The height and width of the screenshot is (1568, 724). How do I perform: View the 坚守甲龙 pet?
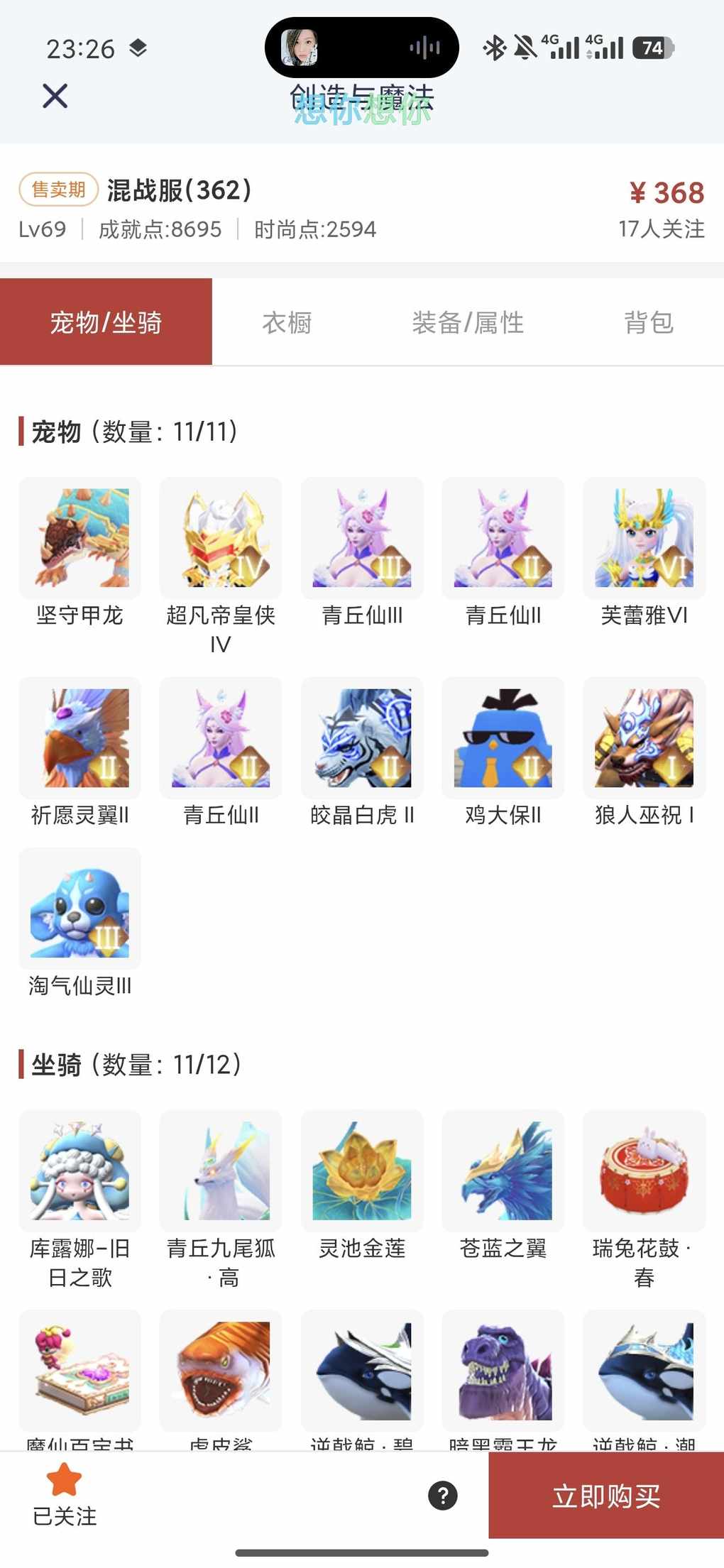pos(79,538)
